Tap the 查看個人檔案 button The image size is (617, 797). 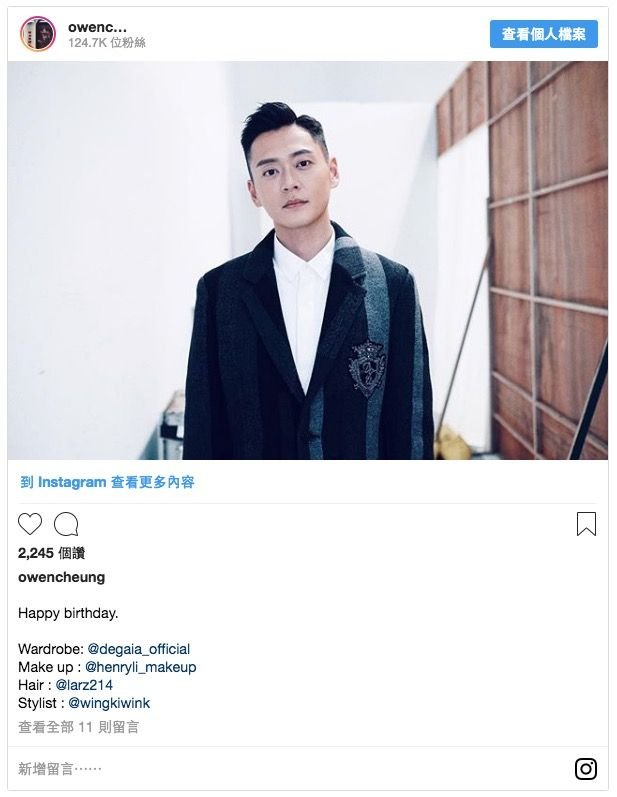[544, 34]
